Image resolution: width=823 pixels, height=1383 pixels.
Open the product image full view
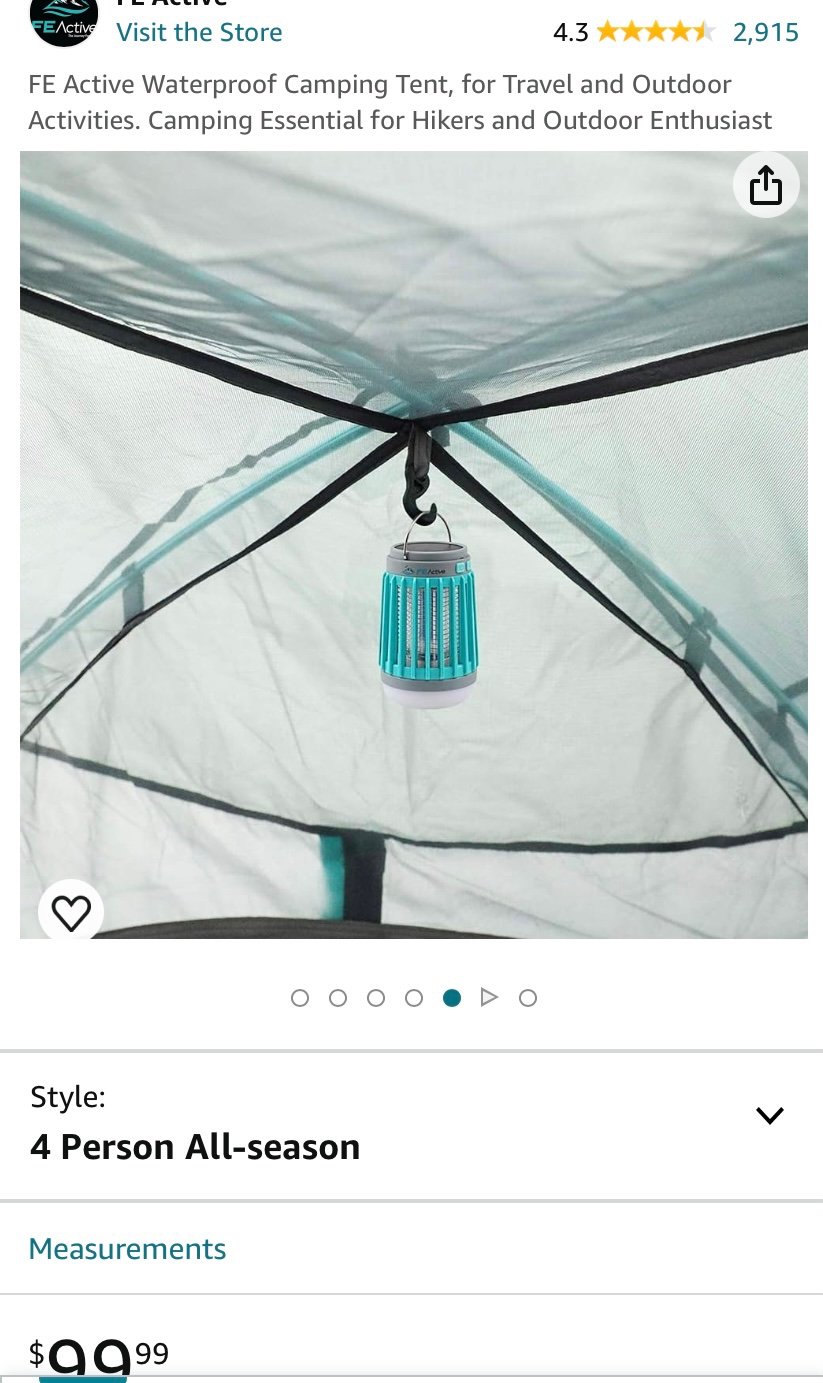point(414,545)
